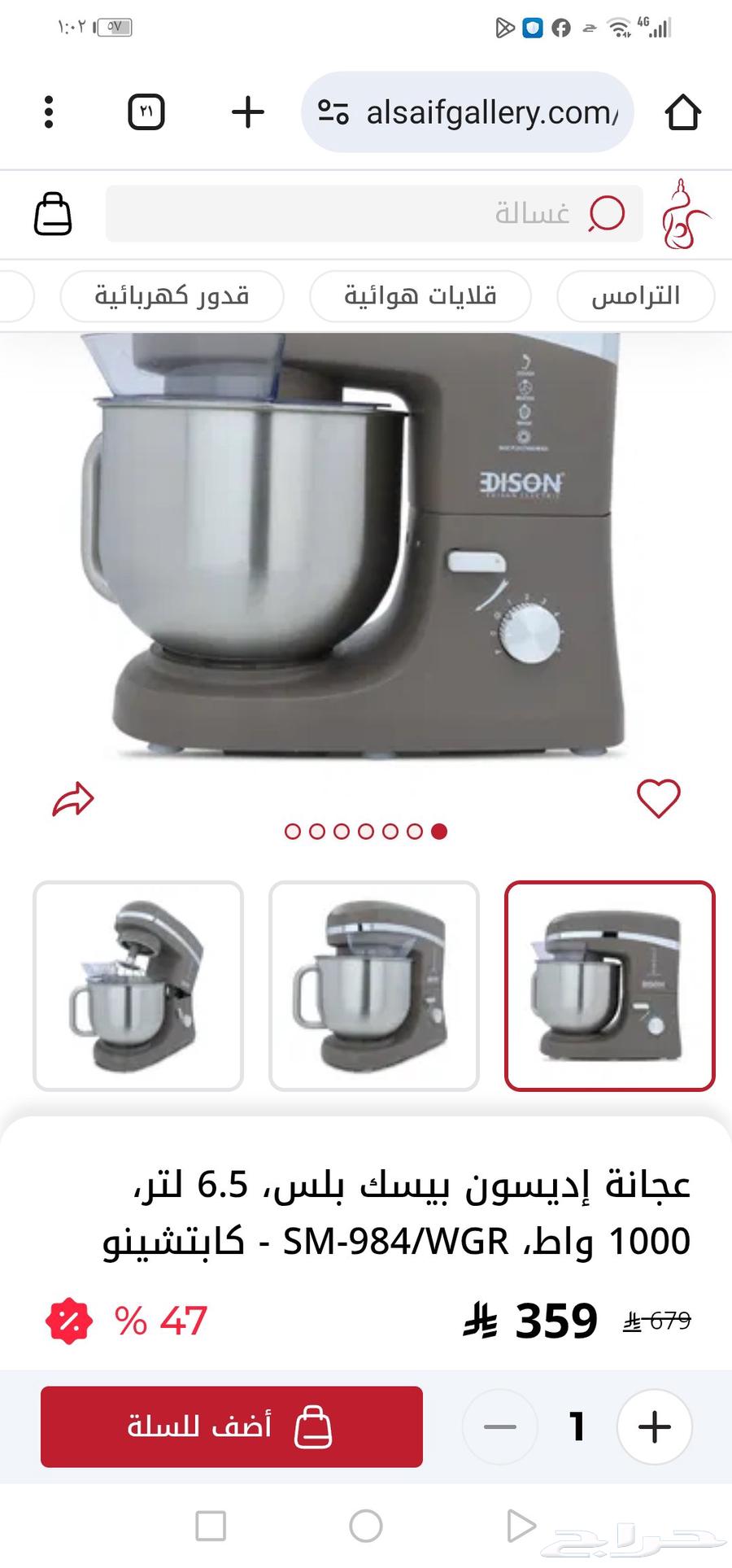Select the قلايات هوائية category chip
732x1568 pixels.
point(420,296)
